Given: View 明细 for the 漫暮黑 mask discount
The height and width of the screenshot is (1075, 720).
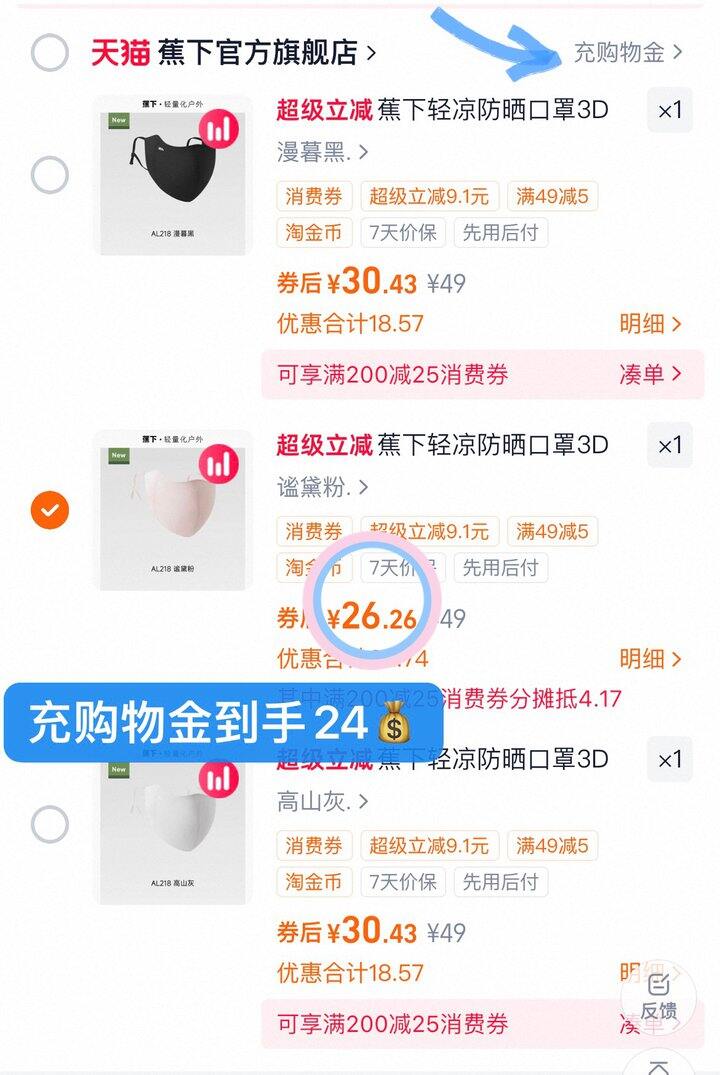Looking at the screenshot, I should point(650,324).
